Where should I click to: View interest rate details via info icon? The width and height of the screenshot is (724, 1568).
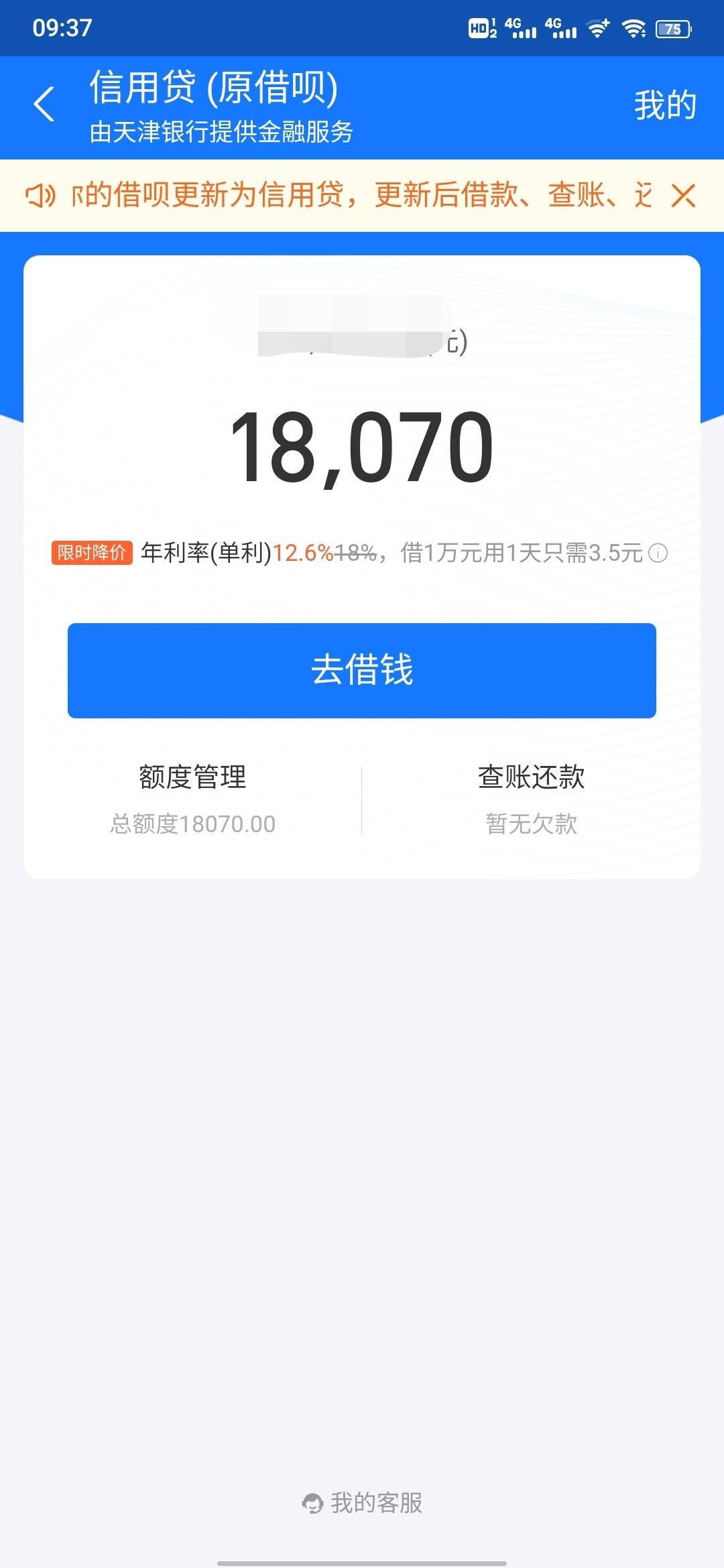[x=658, y=553]
